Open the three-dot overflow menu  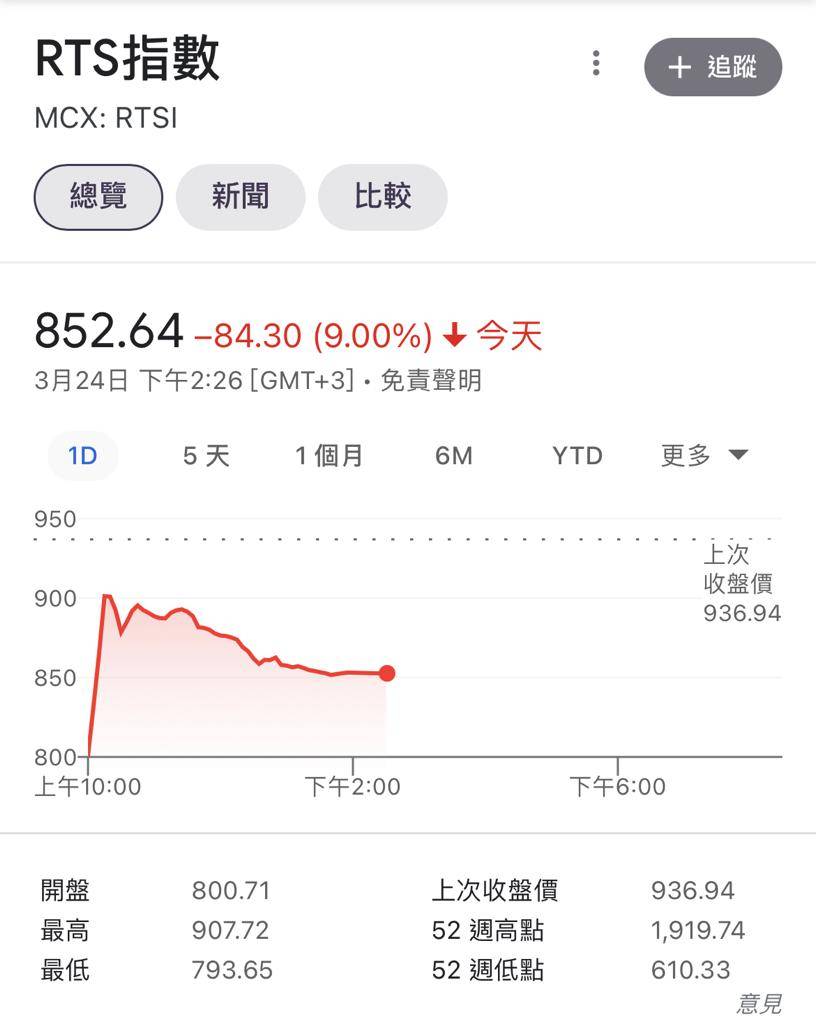[596, 64]
